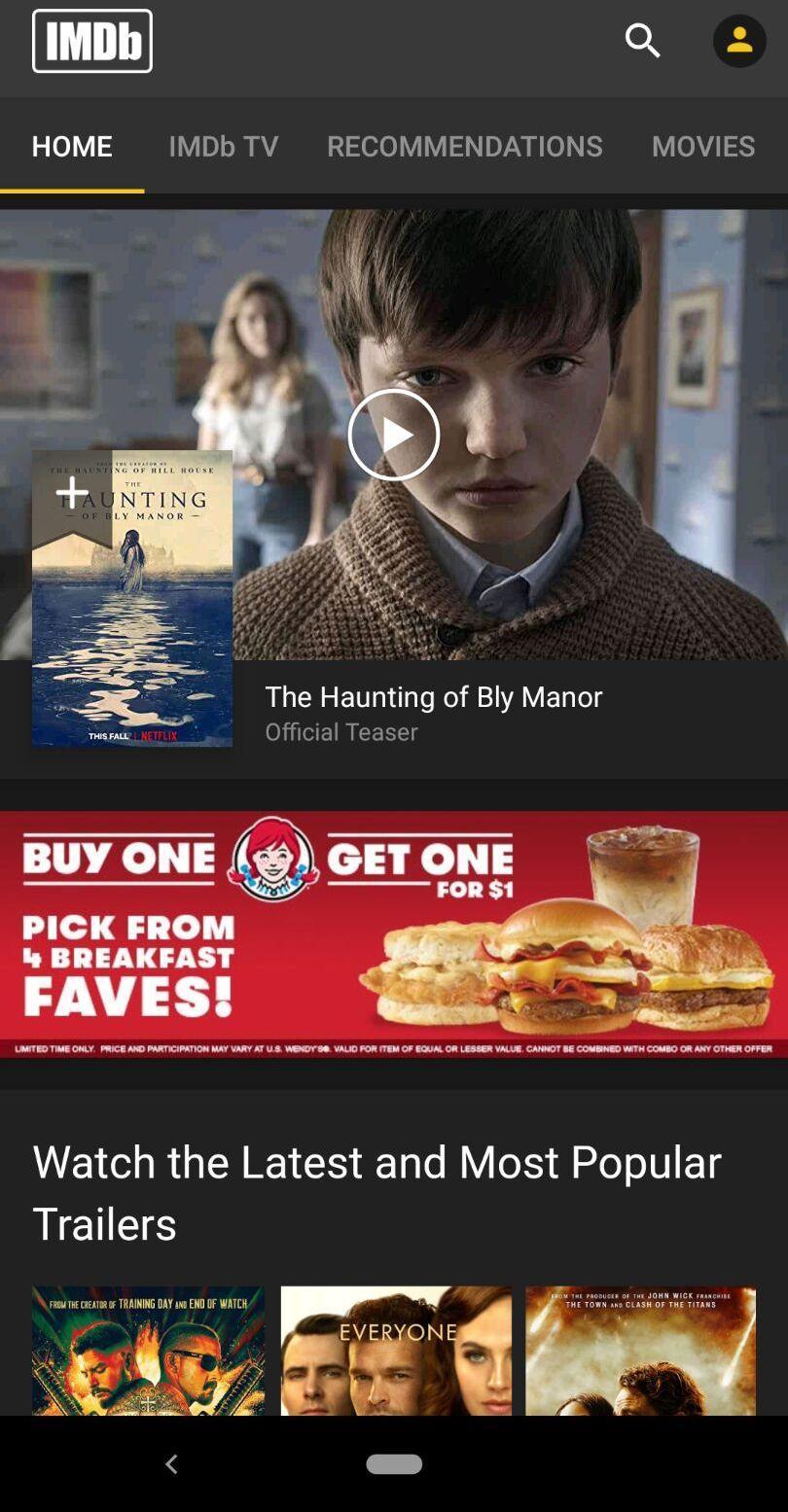Screen dimensions: 788x1512
Task: Switch to the Movies tab
Action: (x=702, y=146)
